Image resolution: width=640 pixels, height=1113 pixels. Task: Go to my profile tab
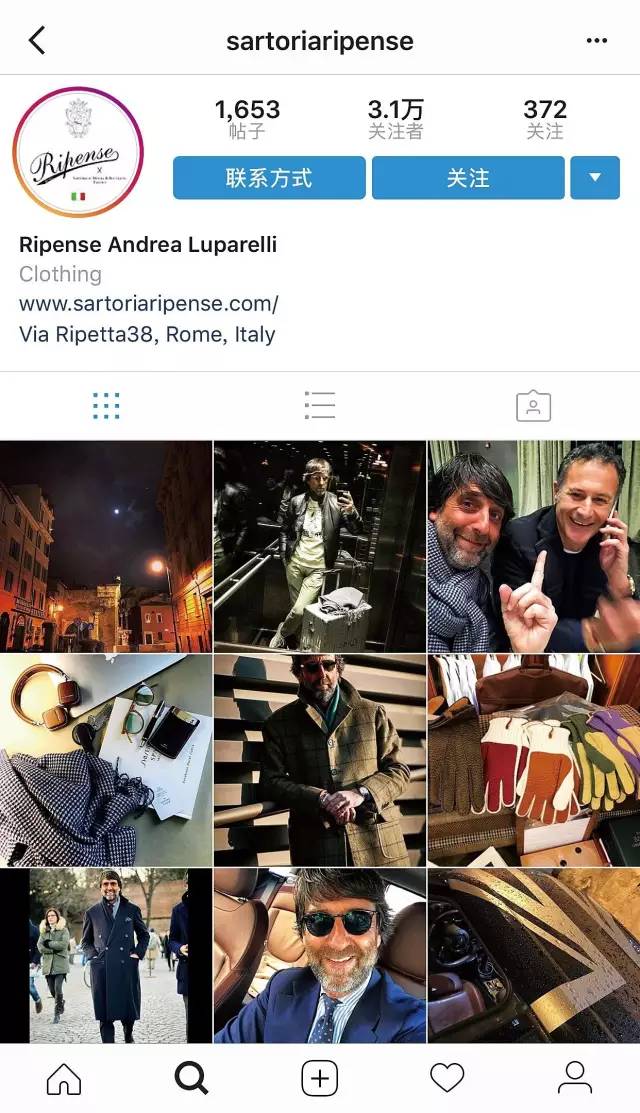(575, 1077)
